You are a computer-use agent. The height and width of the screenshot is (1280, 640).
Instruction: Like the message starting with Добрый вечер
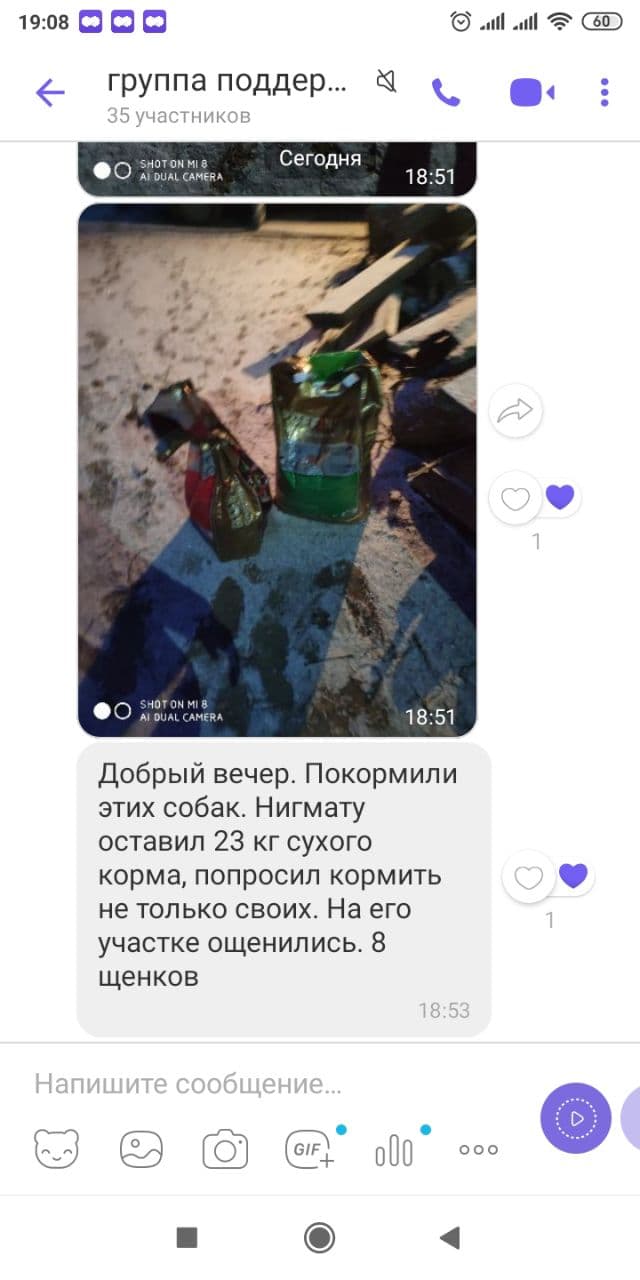point(529,877)
